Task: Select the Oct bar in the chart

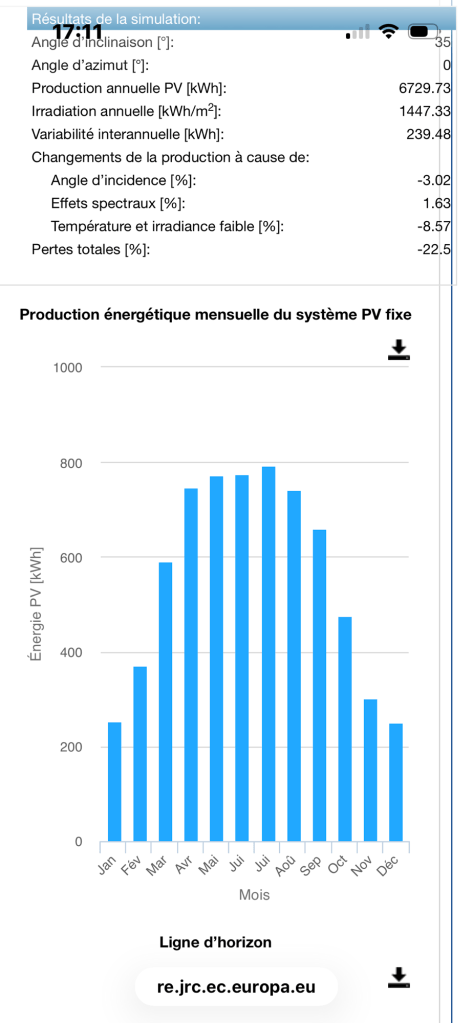Action: [344, 729]
